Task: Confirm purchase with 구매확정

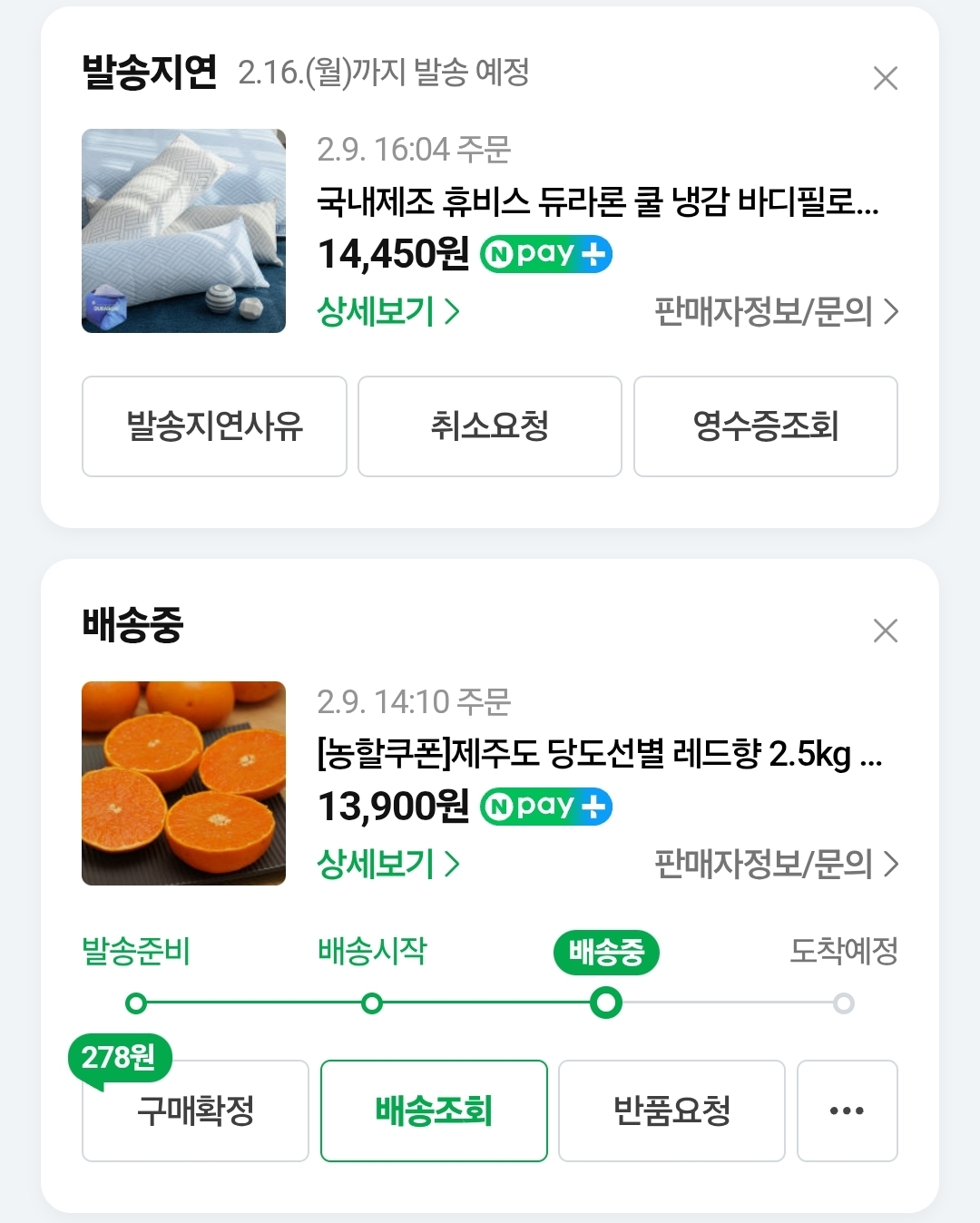Action: tap(195, 1110)
